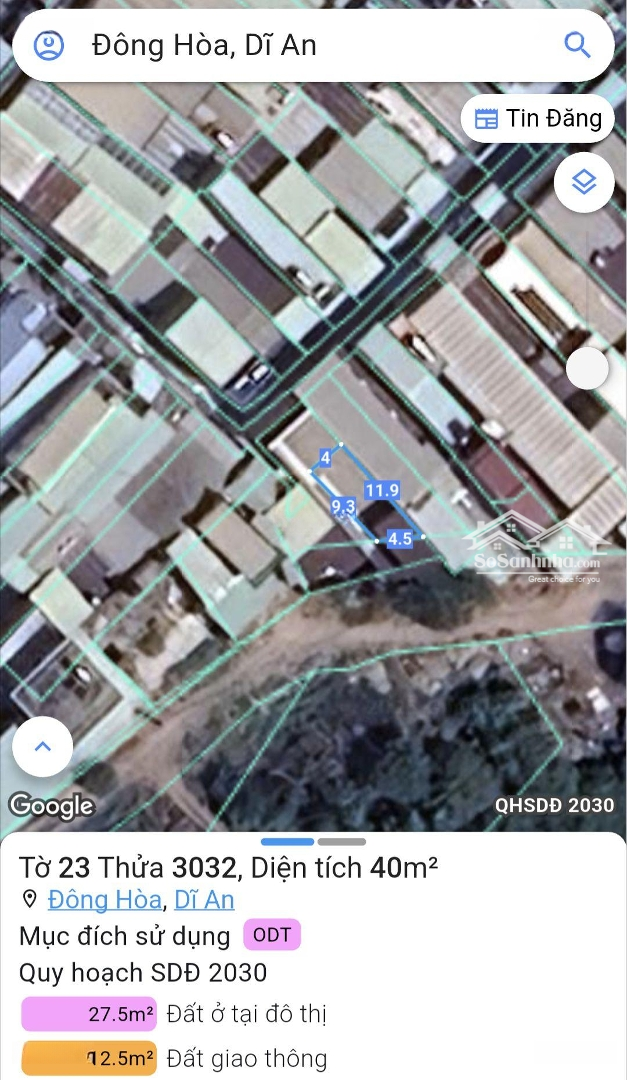Follow the Đông Hòa ward link
Viewport: 627px width, 1080px height.
104,899
